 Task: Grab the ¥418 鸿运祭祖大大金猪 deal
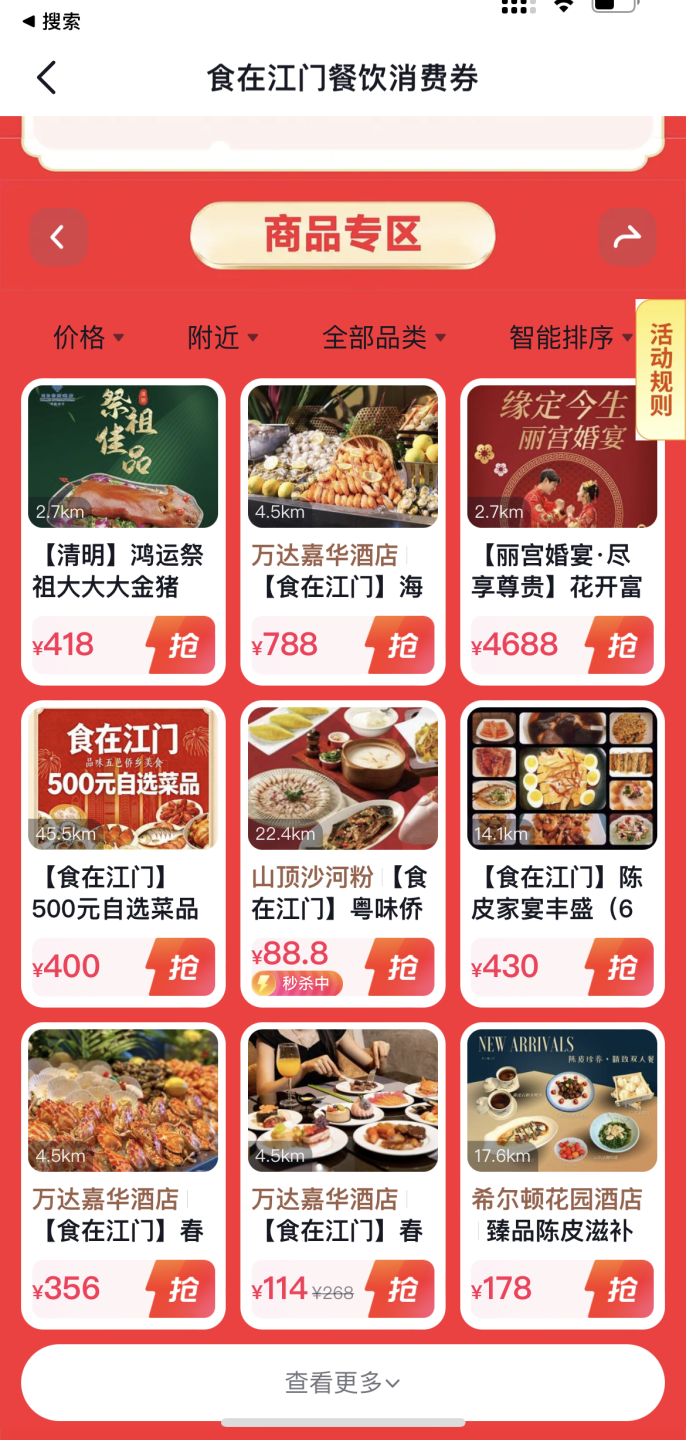pos(182,645)
